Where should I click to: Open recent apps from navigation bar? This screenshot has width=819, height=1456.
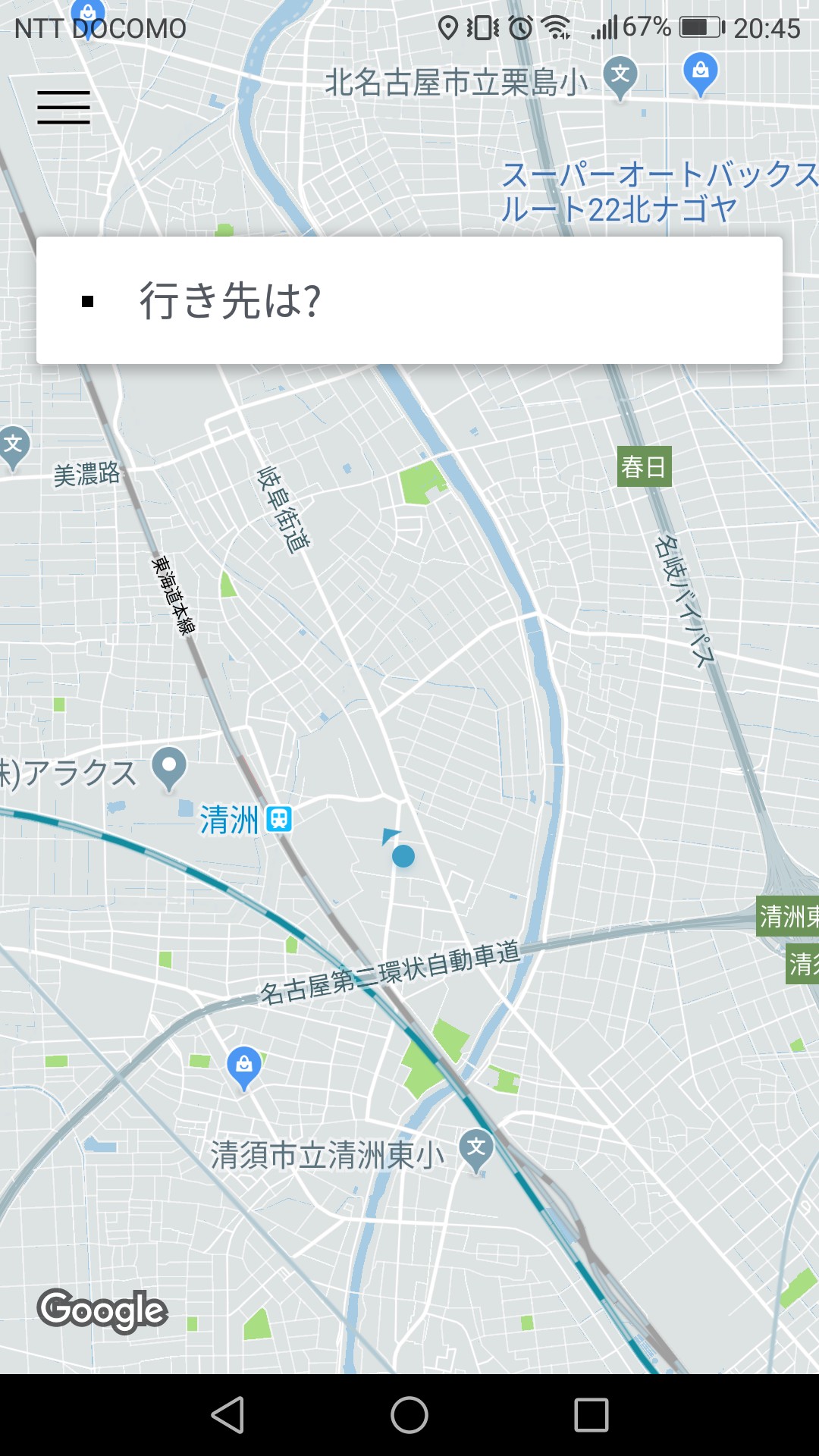click(591, 1415)
